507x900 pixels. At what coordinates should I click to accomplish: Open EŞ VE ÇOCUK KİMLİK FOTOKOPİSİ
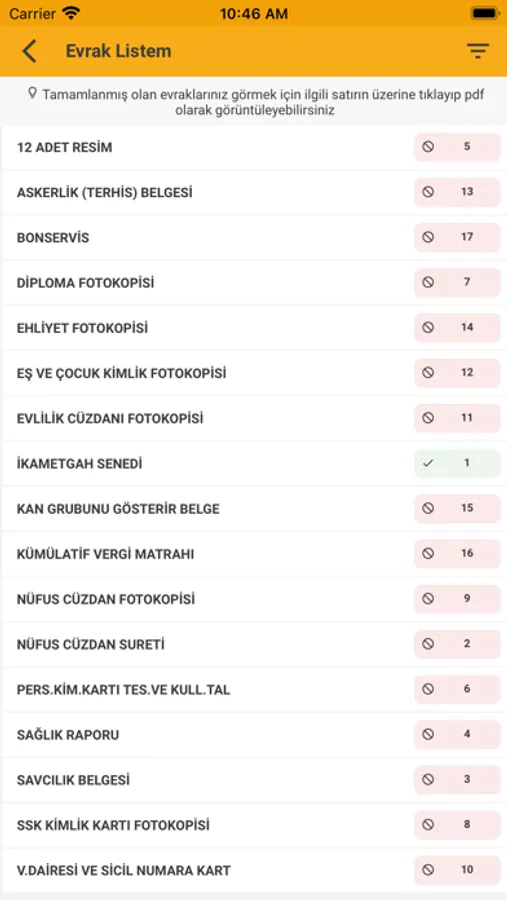(x=253, y=373)
